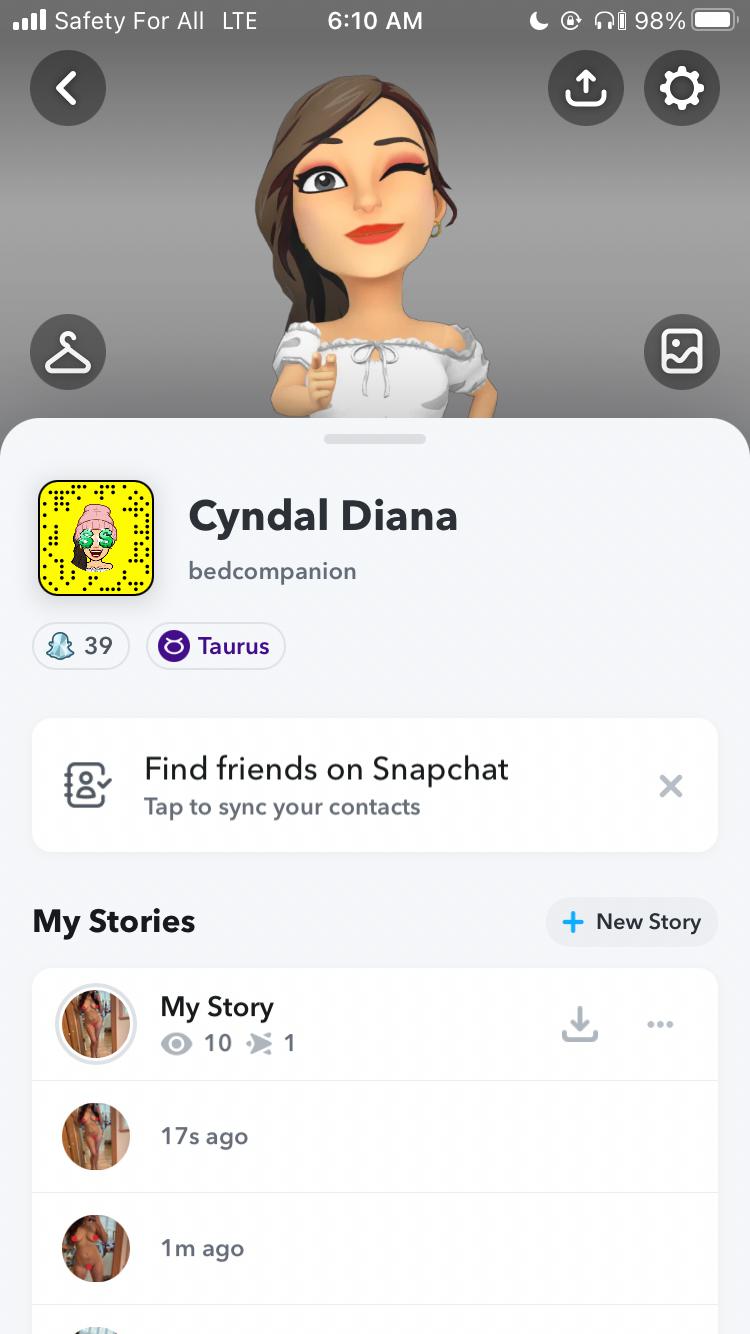This screenshot has width=750, height=1334.
Task: View the Snap score of 39
Action: point(81,646)
